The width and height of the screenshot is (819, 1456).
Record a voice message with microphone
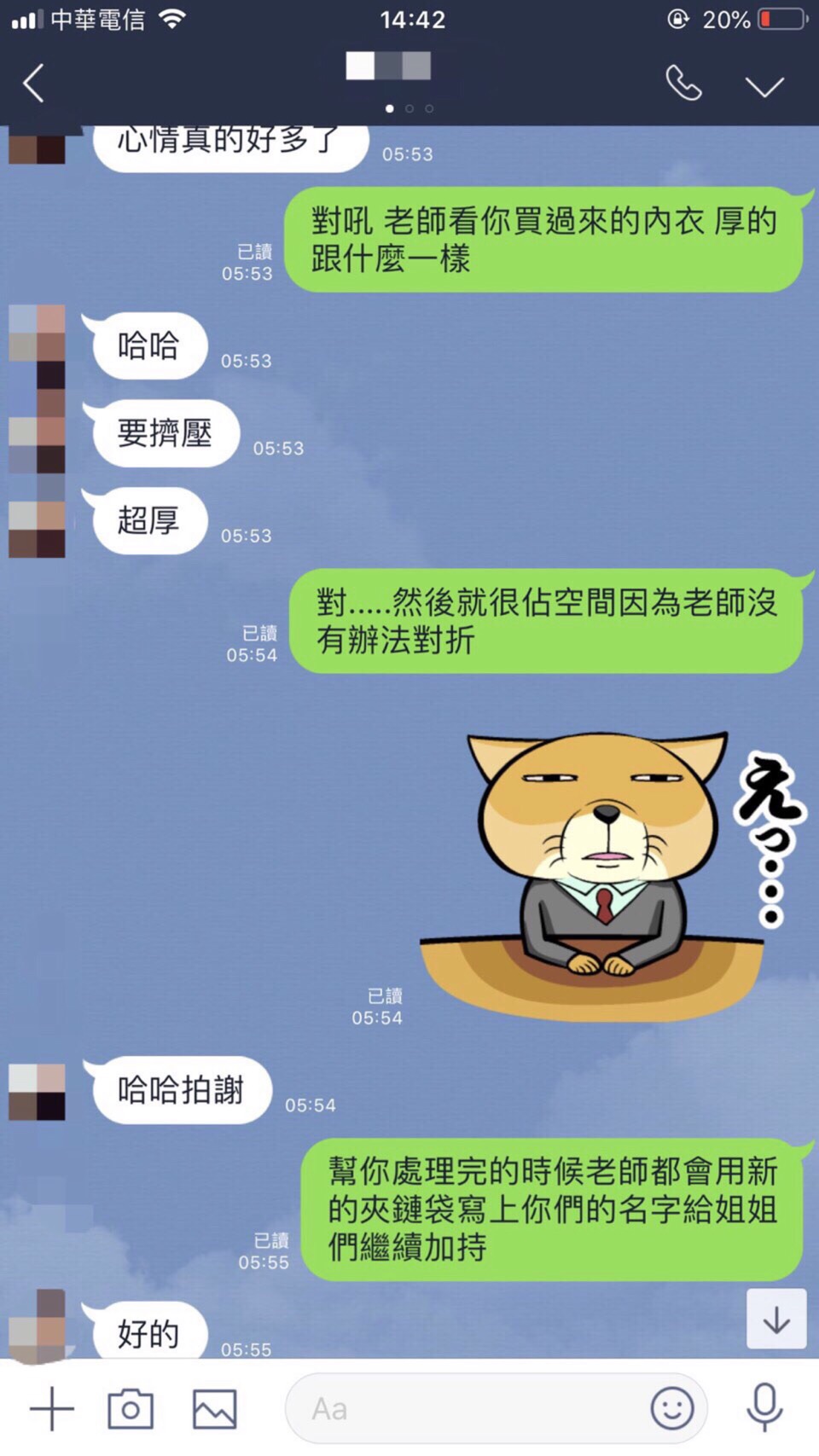(x=764, y=1408)
